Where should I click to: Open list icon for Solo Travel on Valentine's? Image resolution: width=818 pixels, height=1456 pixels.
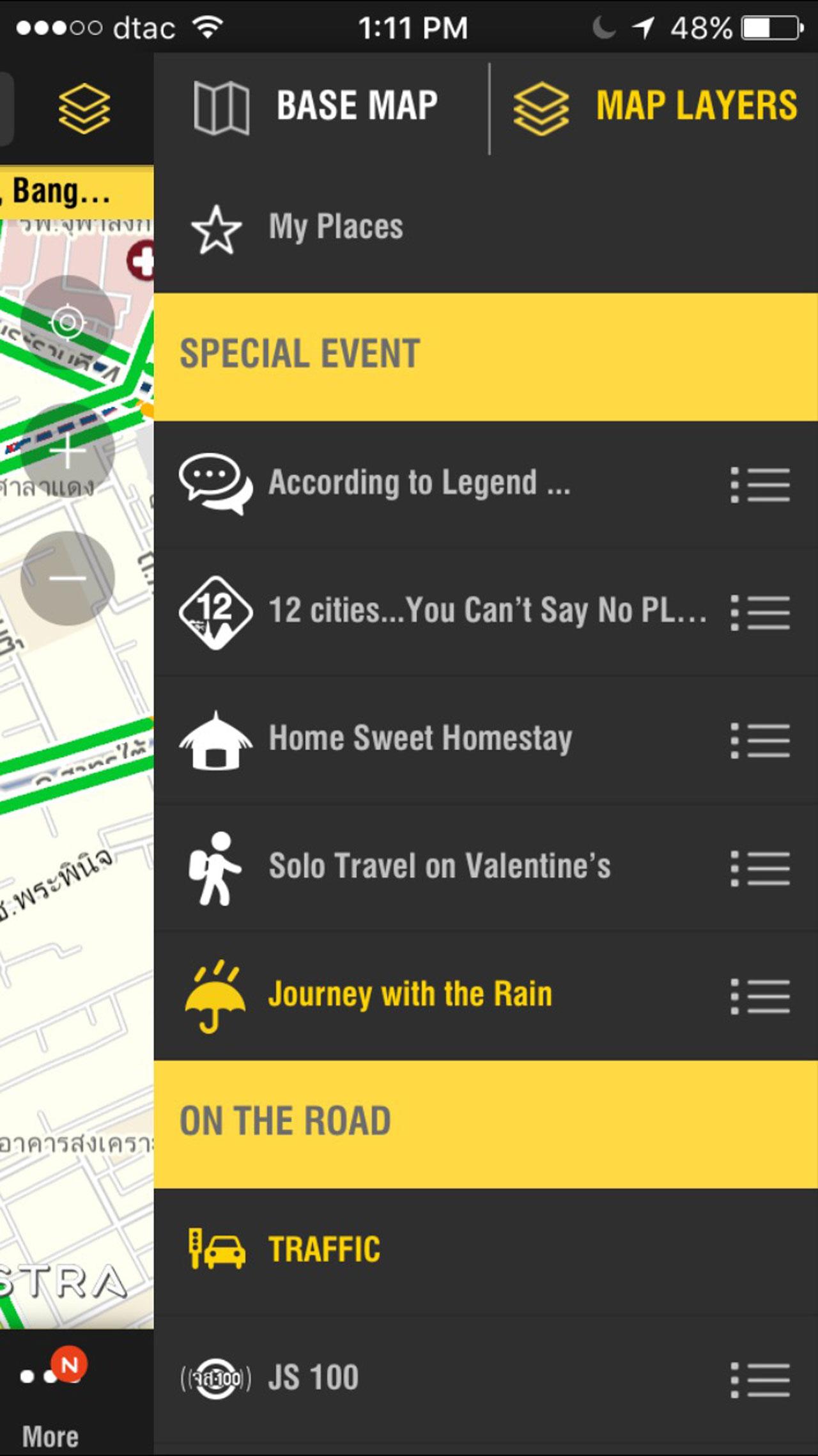[760, 868]
